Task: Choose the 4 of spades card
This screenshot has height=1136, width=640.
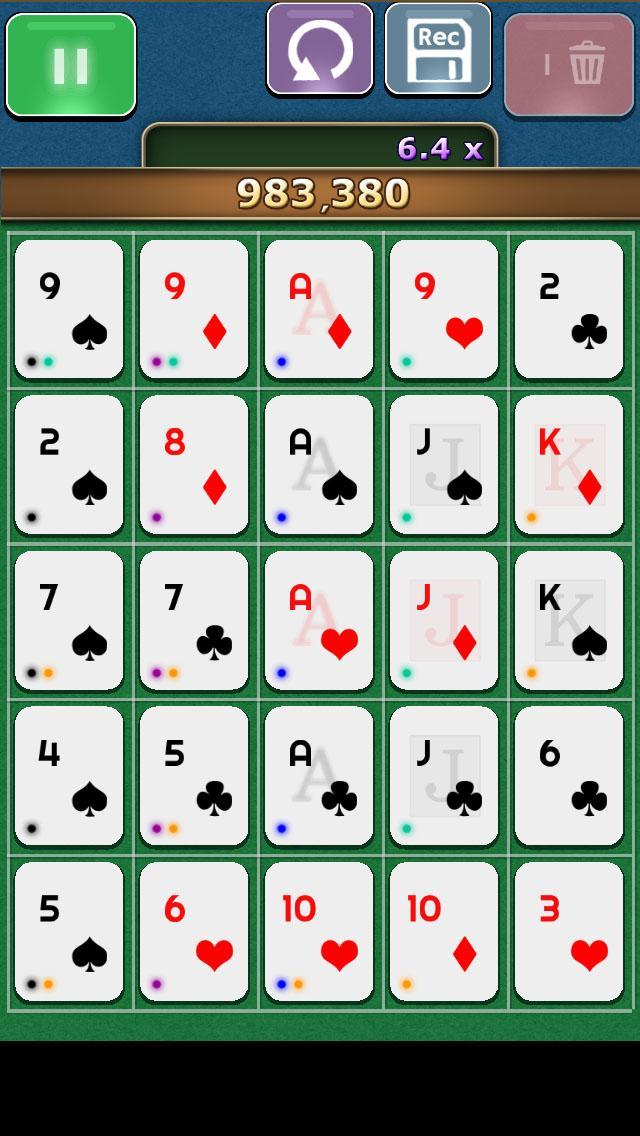Action: coord(69,776)
